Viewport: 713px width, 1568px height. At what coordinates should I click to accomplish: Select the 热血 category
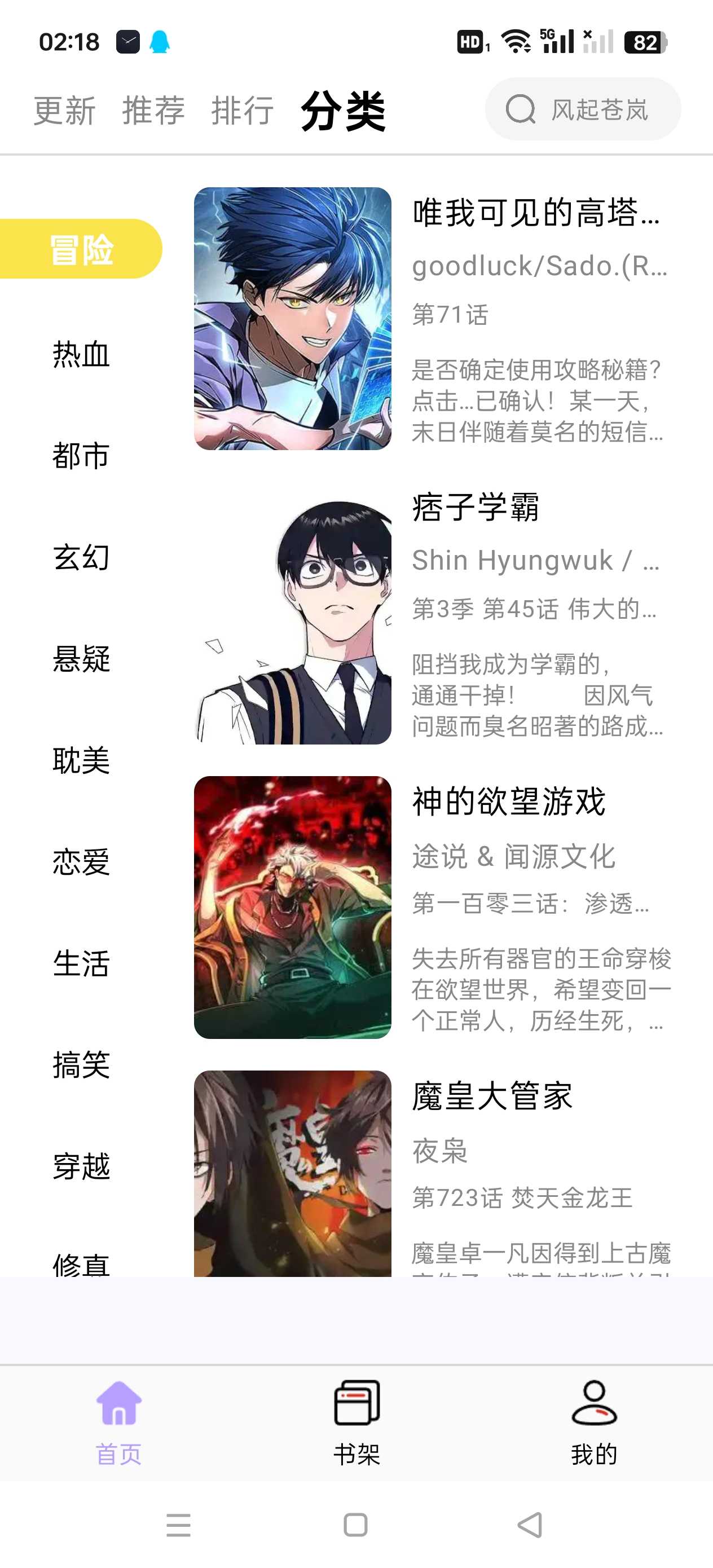pos(81,354)
